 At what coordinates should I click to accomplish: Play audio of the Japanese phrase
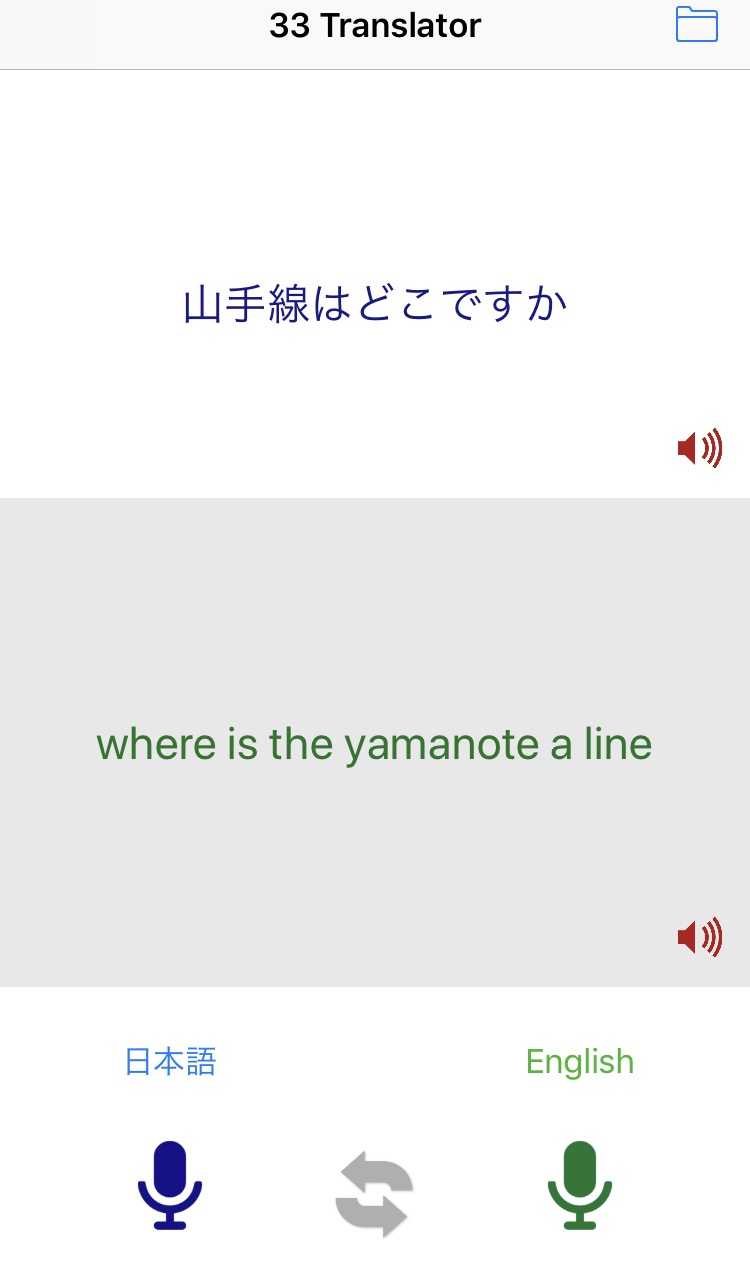click(700, 448)
